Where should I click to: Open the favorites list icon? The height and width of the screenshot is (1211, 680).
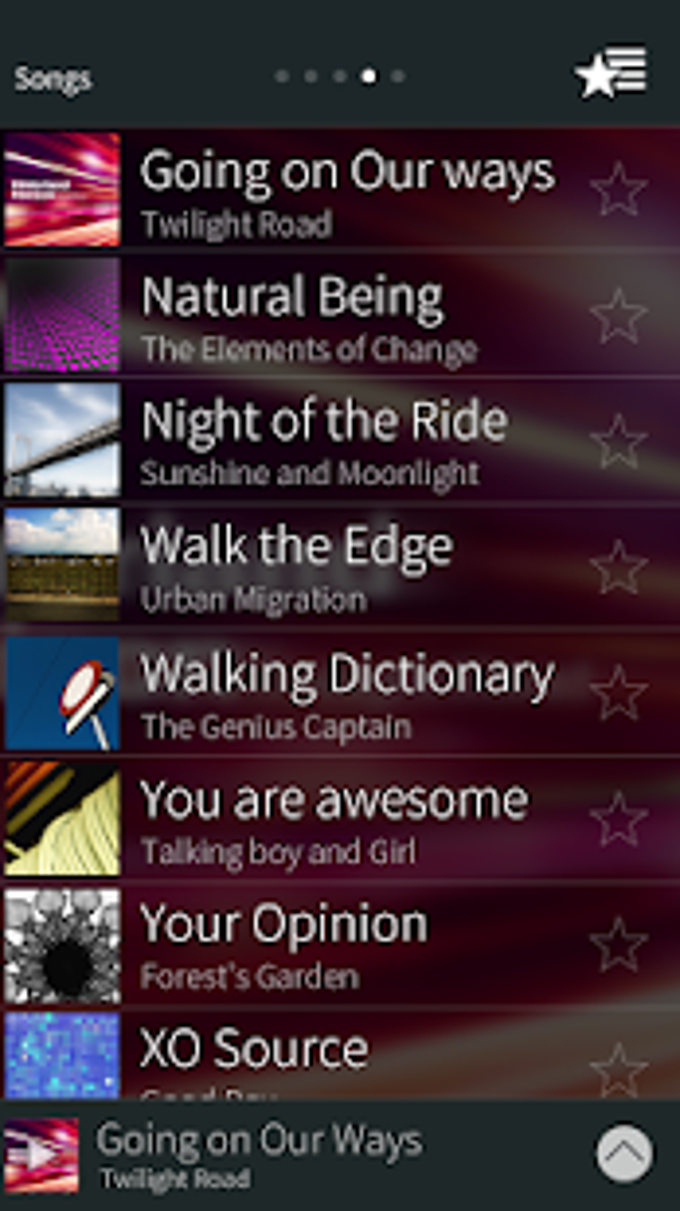click(x=611, y=73)
